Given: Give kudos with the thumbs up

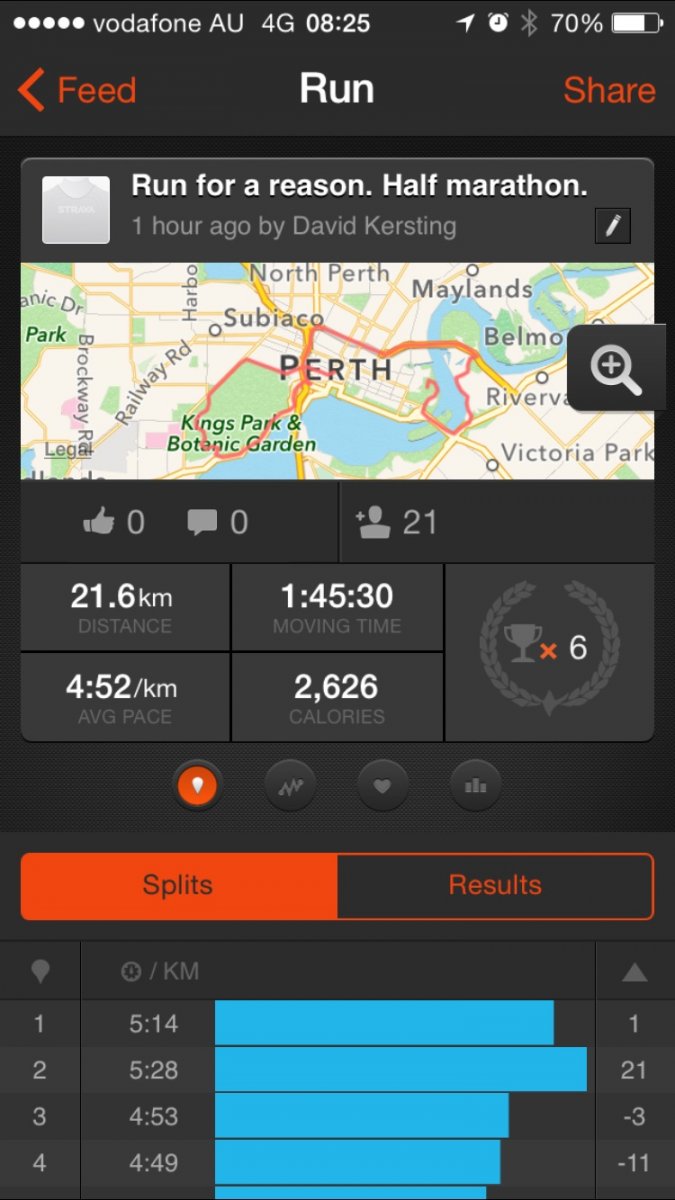Looking at the screenshot, I should coord(114,522).
